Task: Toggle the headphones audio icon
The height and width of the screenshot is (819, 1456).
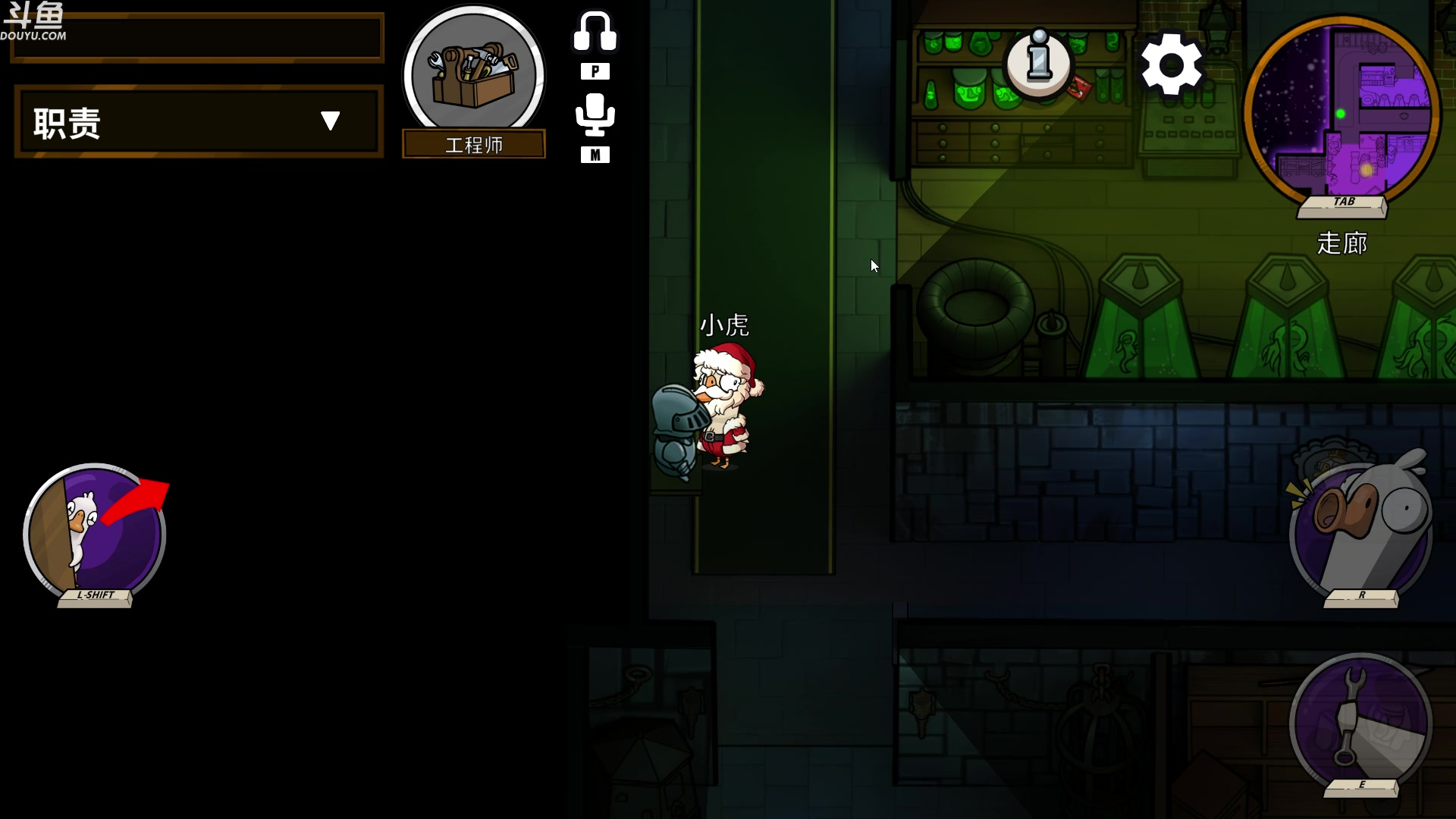Action: coord(595,33)
